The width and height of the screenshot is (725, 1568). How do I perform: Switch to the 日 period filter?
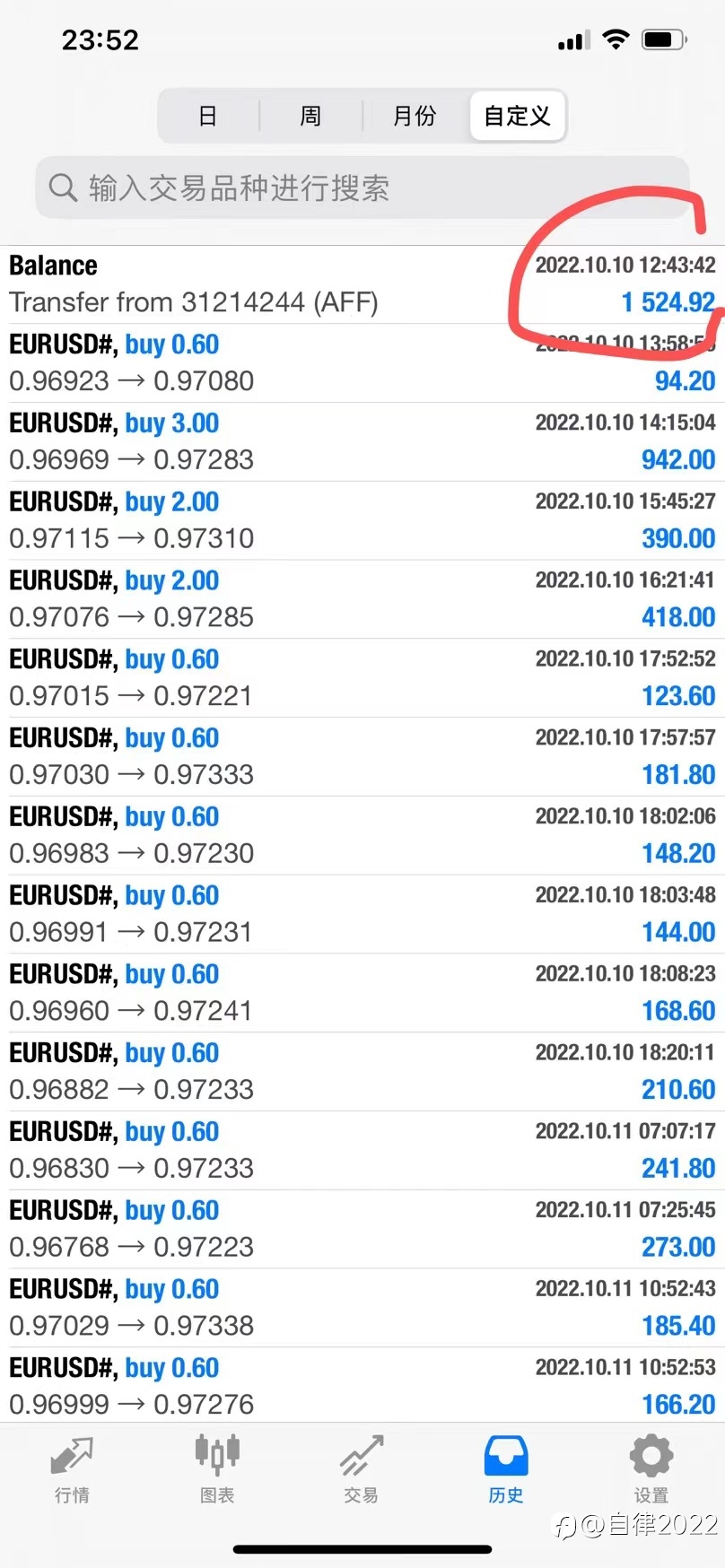coord(208,116)
